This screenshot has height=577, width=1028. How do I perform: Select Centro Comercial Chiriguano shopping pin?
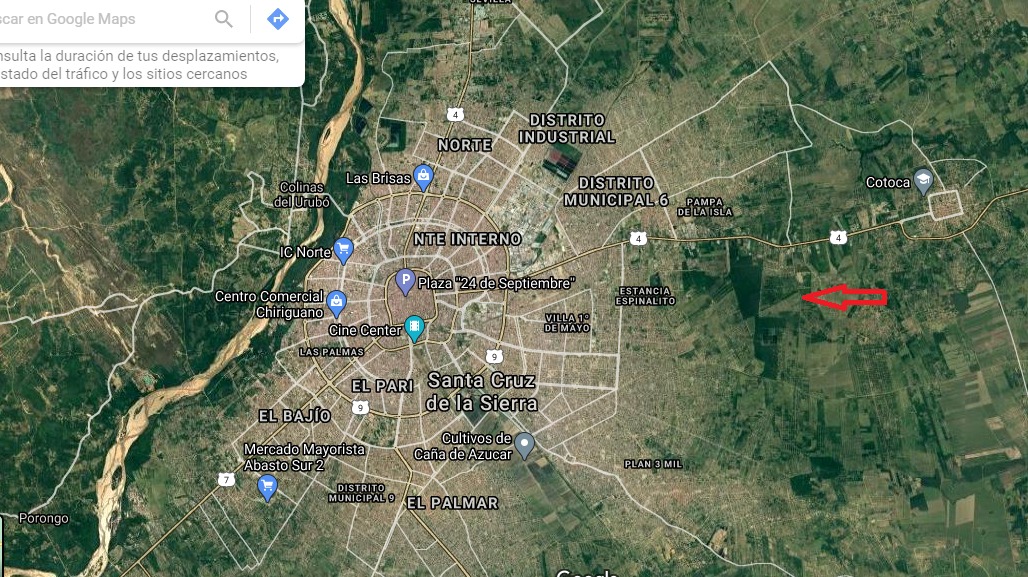(338, 301)
